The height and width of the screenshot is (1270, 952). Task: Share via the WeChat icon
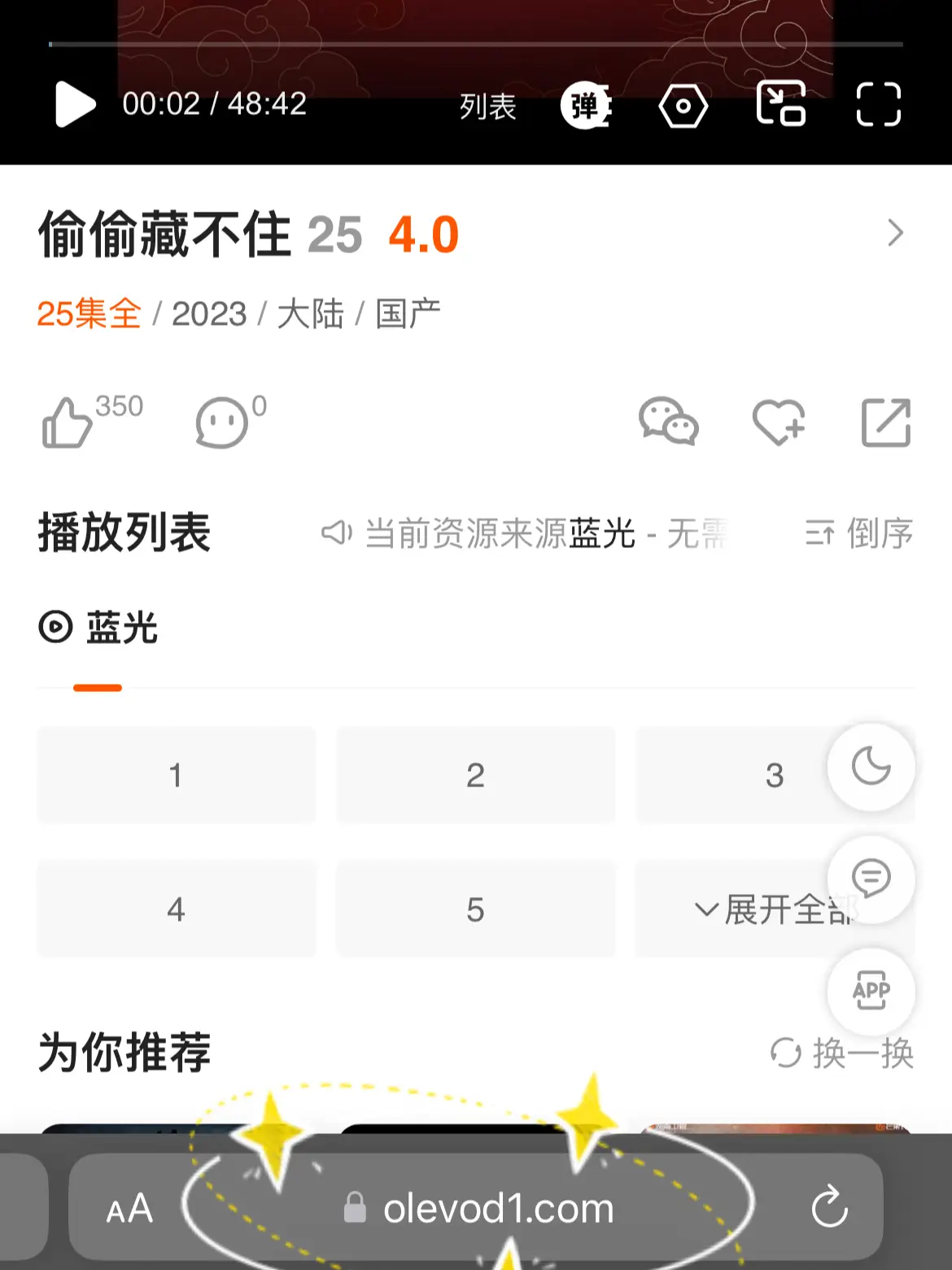click(668, 421)
